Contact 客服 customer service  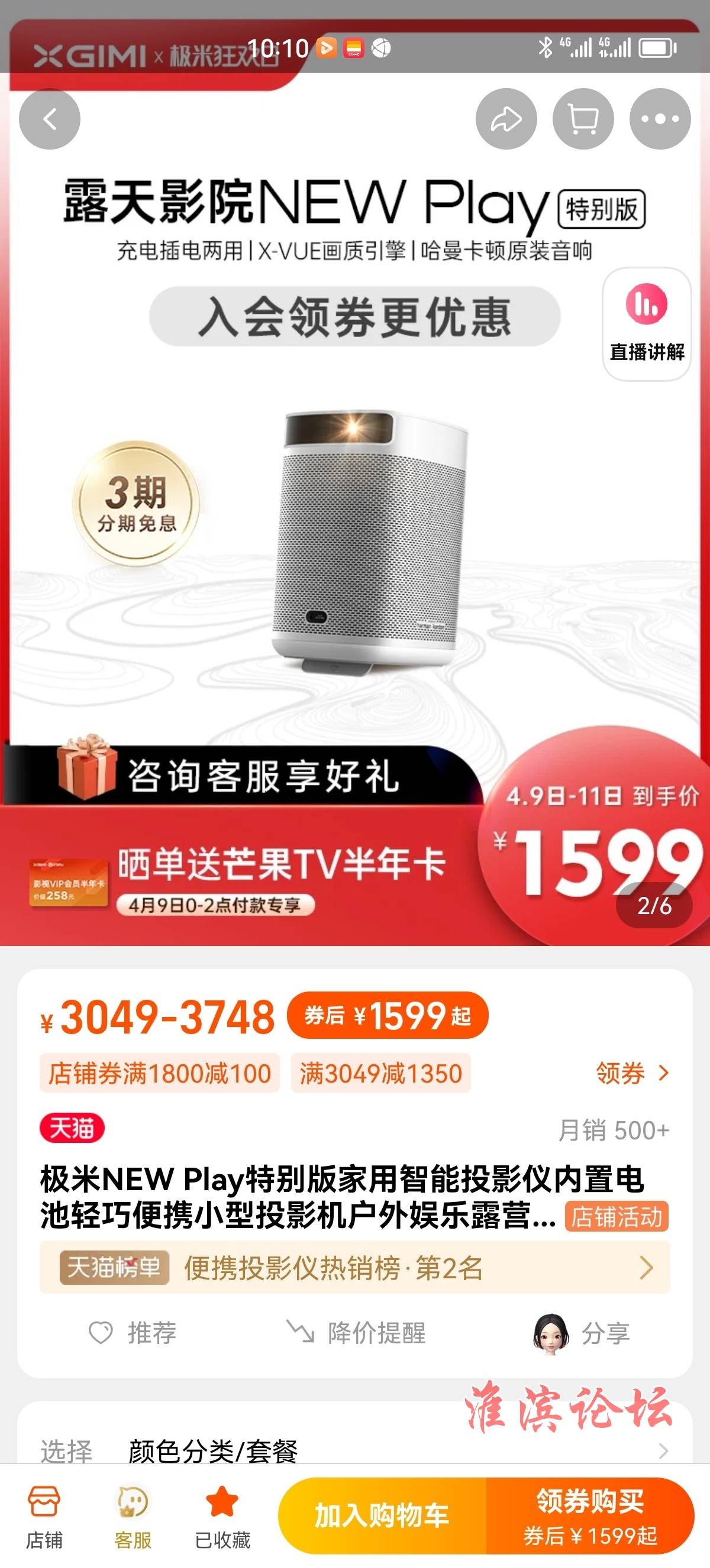click(133, 1516)
